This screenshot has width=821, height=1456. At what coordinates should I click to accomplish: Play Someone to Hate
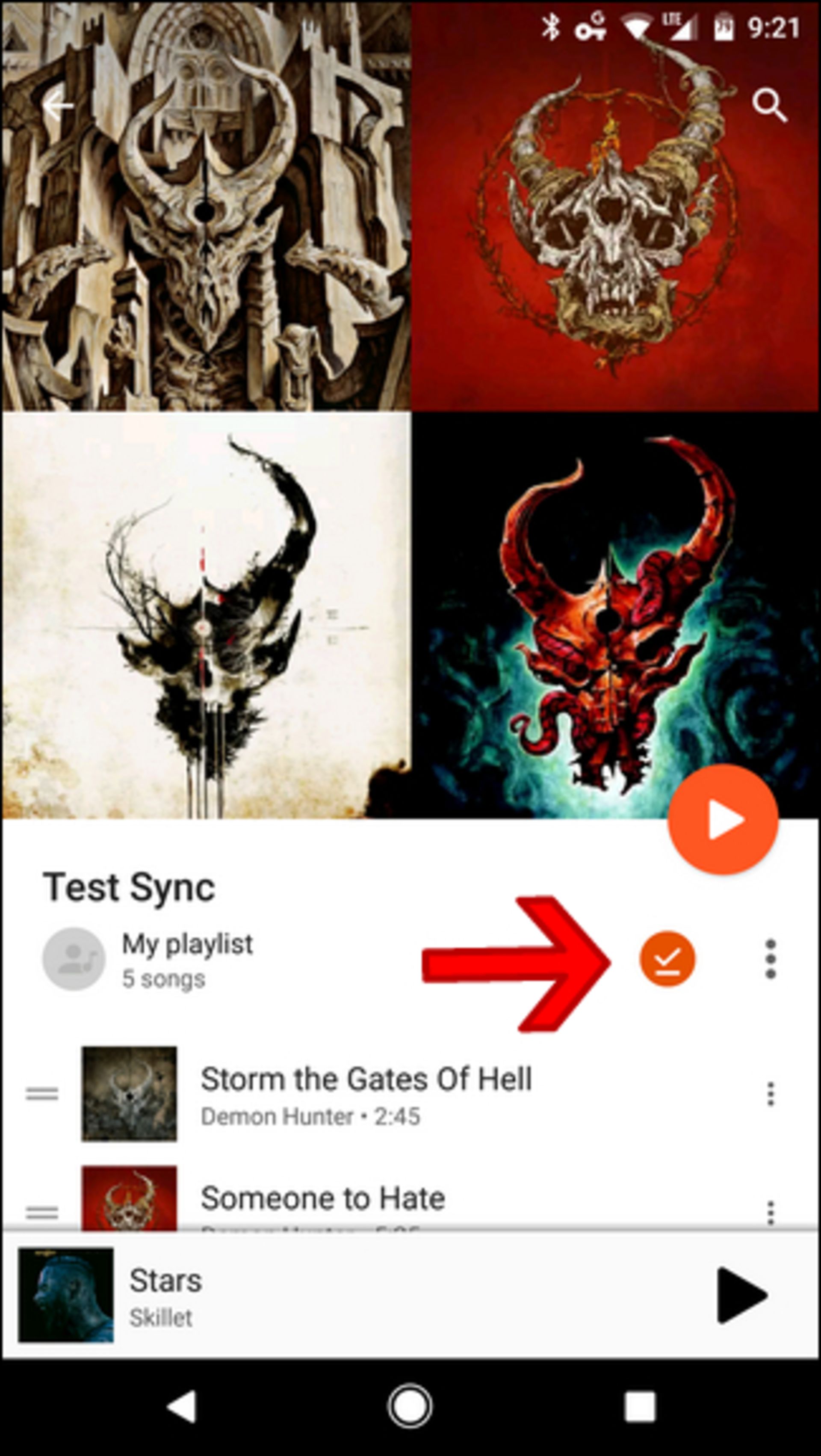click(x=323, y=1198)
